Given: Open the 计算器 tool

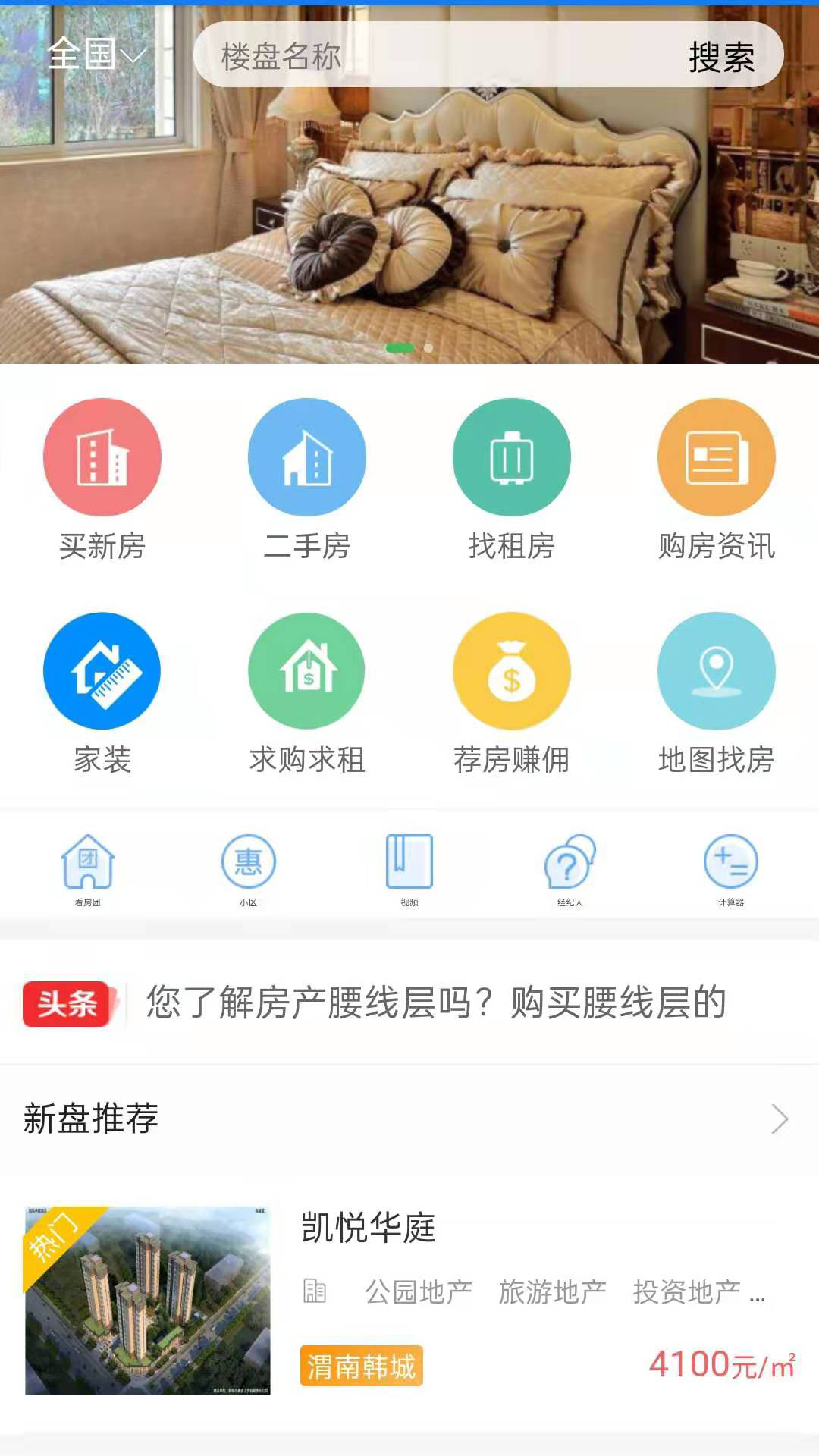Looking at the screenshot, I should [731, 868].
